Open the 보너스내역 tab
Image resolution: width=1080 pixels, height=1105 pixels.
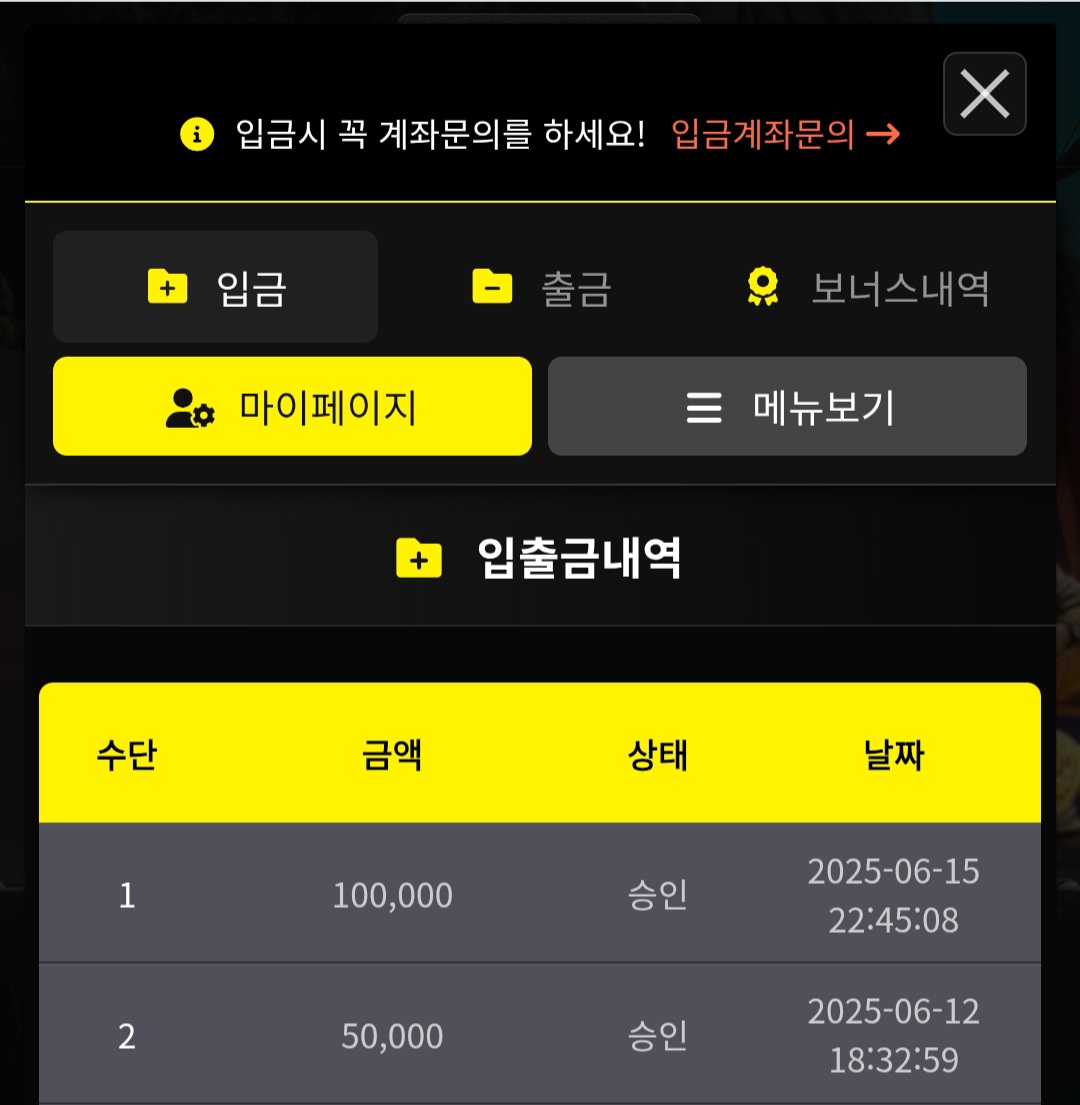pos(867,288)
